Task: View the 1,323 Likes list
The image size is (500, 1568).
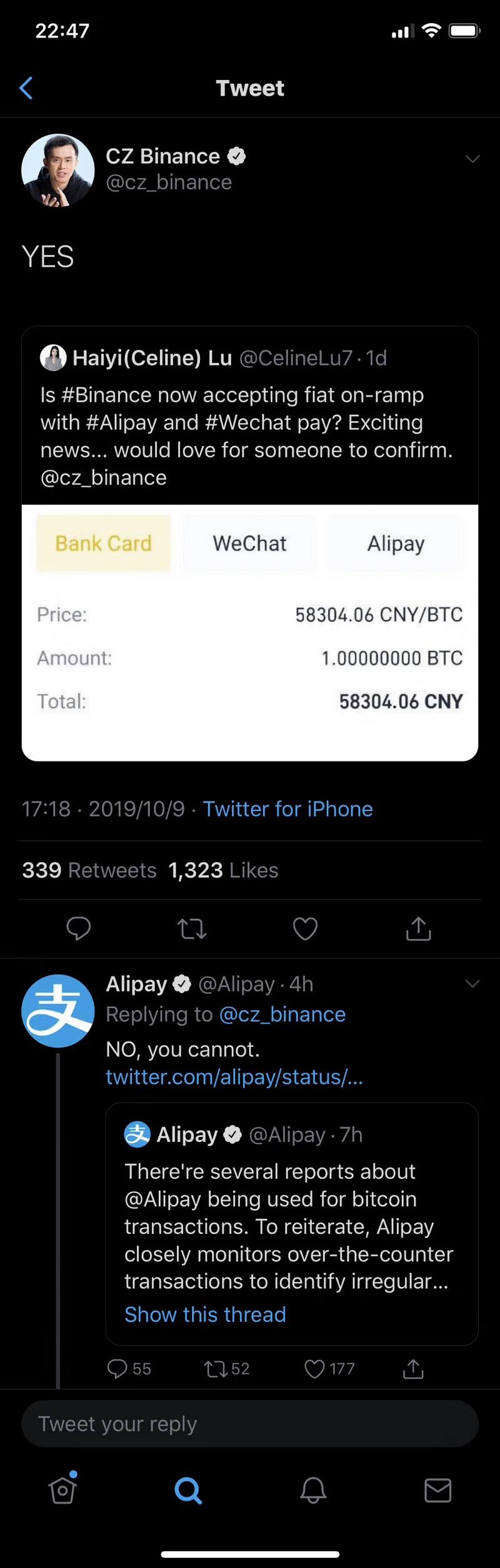Action: 223,870
